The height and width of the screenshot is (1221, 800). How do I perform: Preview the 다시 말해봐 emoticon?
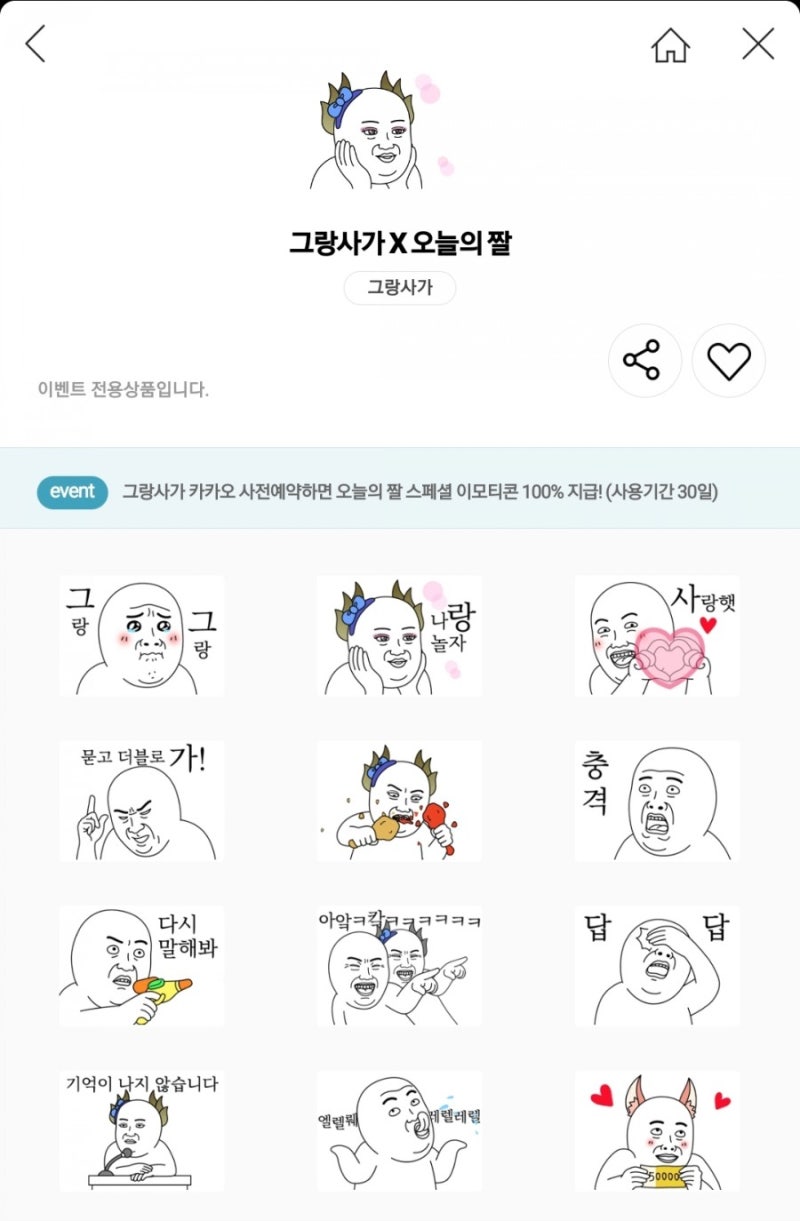coord(141,966)
